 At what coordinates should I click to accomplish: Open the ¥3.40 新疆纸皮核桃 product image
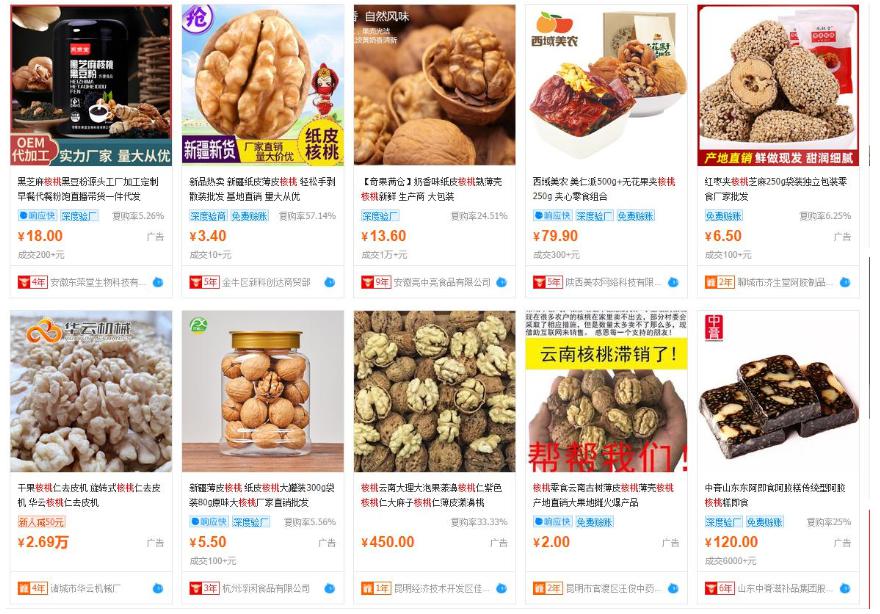coord(262,85)
